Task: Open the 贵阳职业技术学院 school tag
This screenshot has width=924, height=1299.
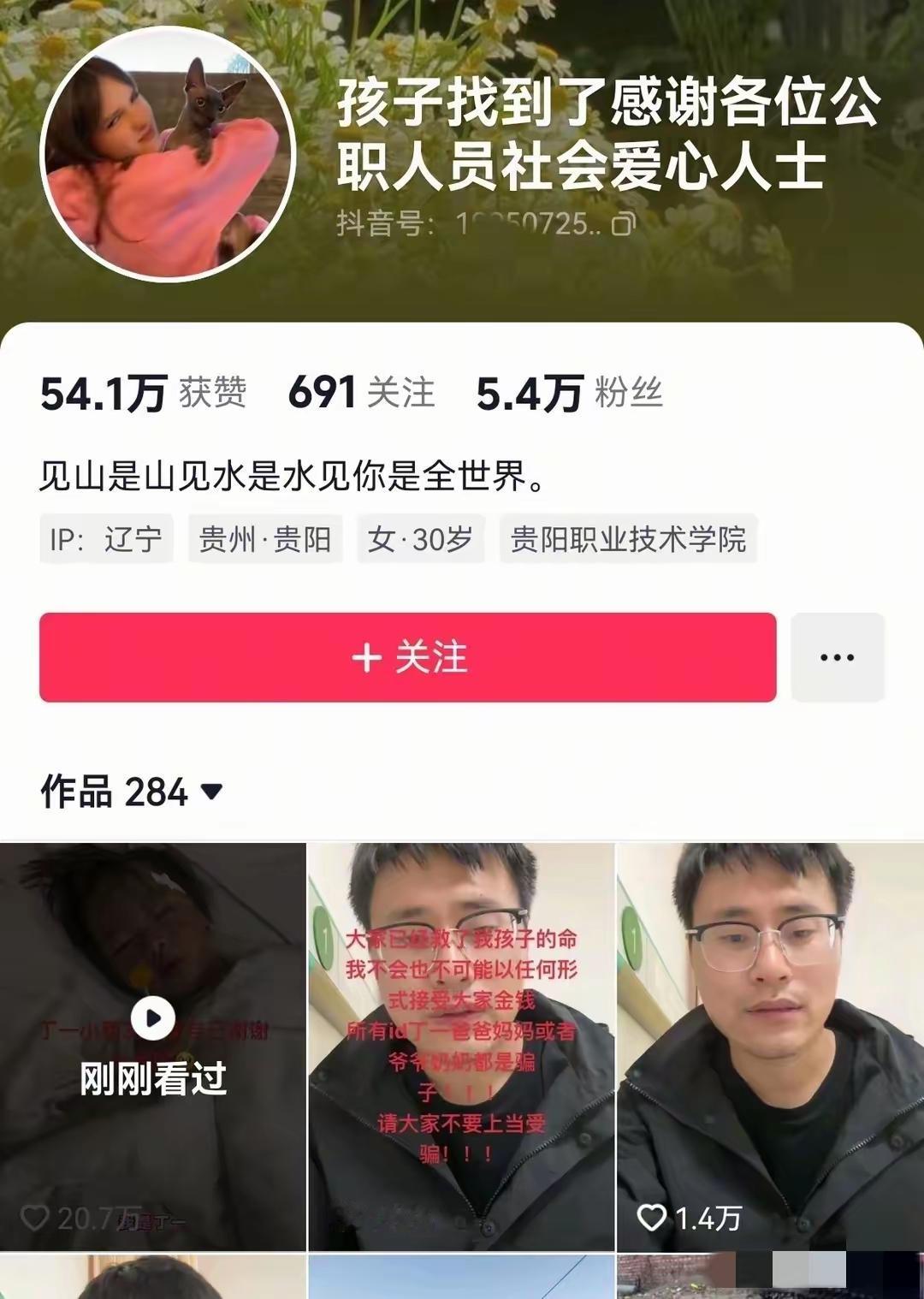Action: point(628,539)
